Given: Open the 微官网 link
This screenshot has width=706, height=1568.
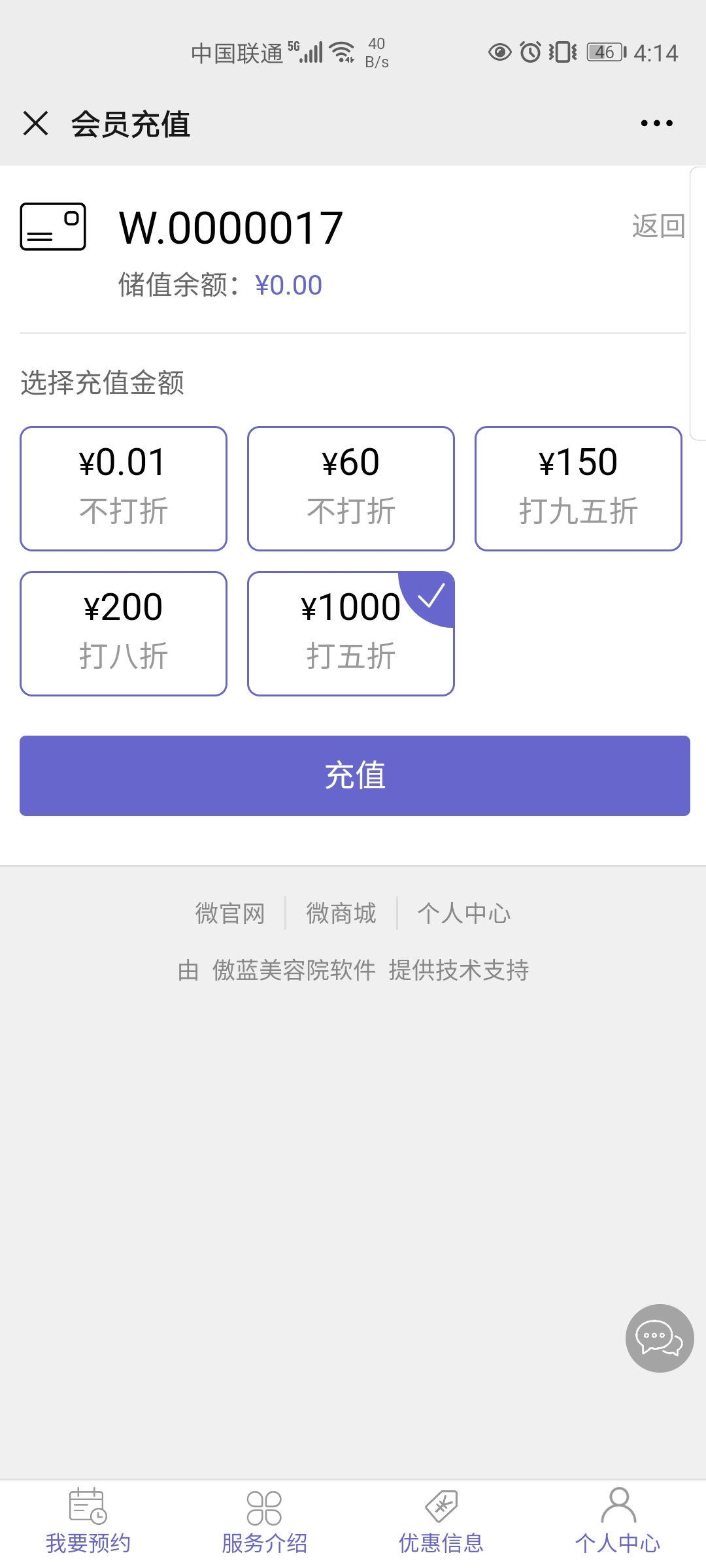Looking at the screenshot, I should coord(230,913).
